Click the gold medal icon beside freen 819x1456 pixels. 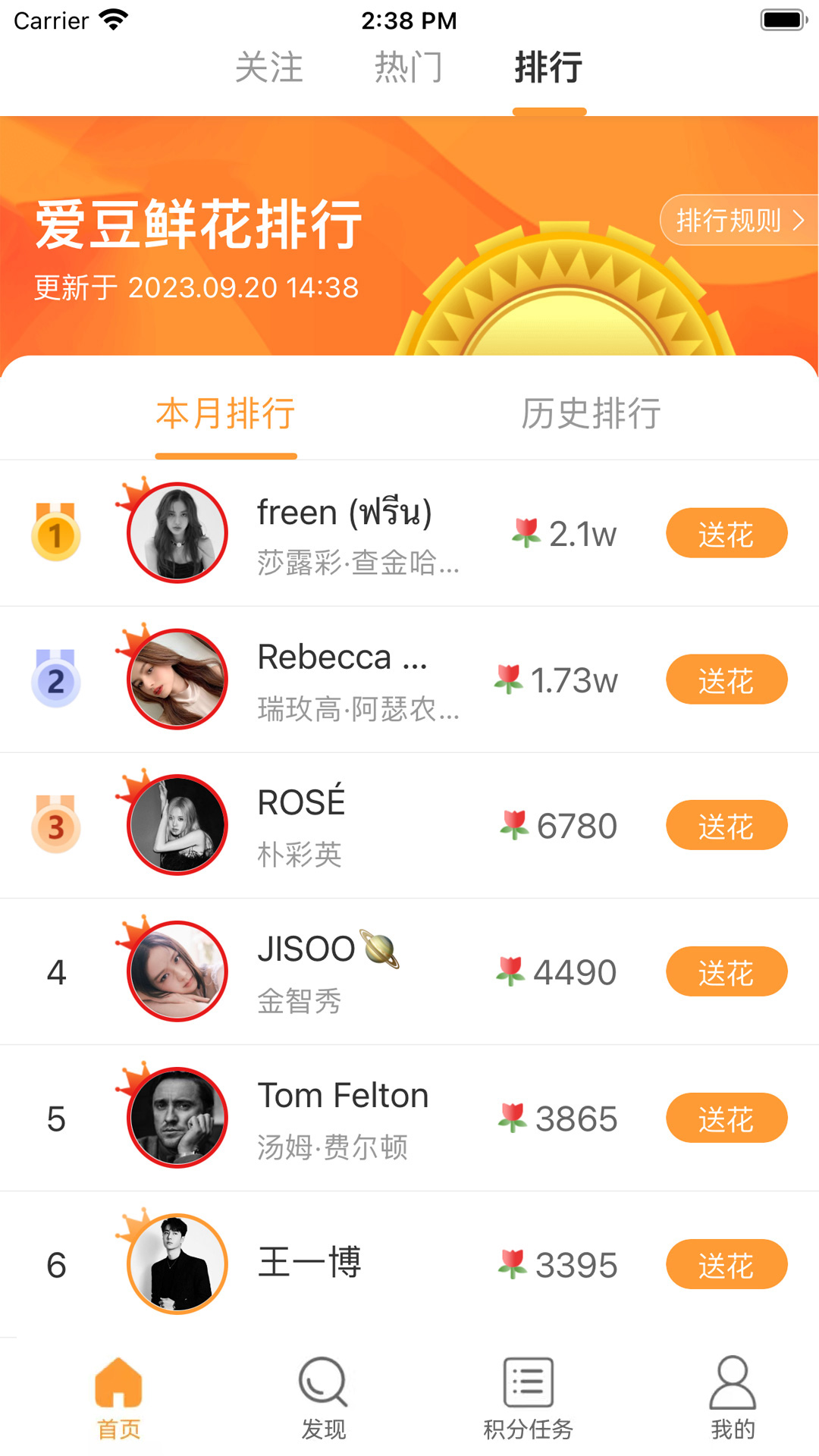(55, 533)
